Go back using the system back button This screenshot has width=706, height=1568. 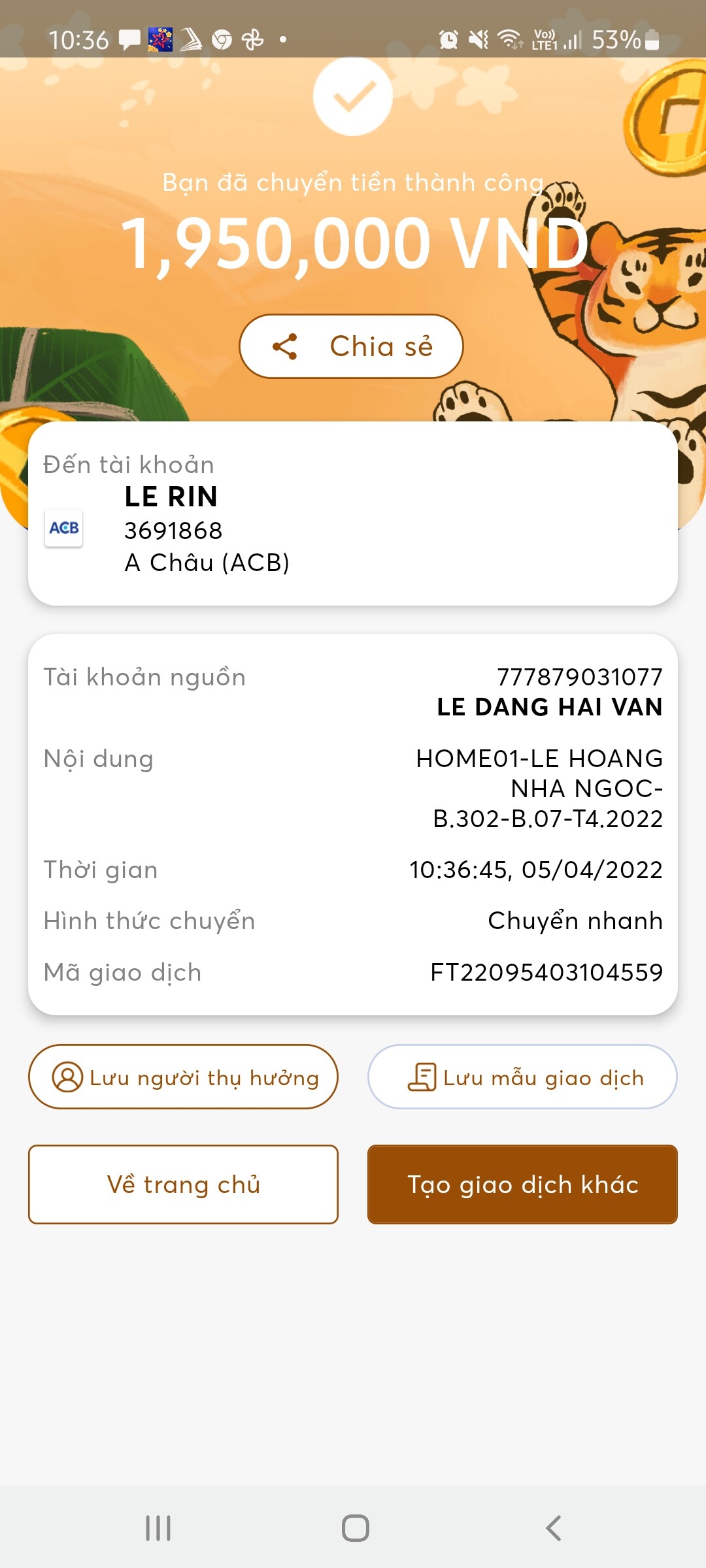pos(553,1527)
